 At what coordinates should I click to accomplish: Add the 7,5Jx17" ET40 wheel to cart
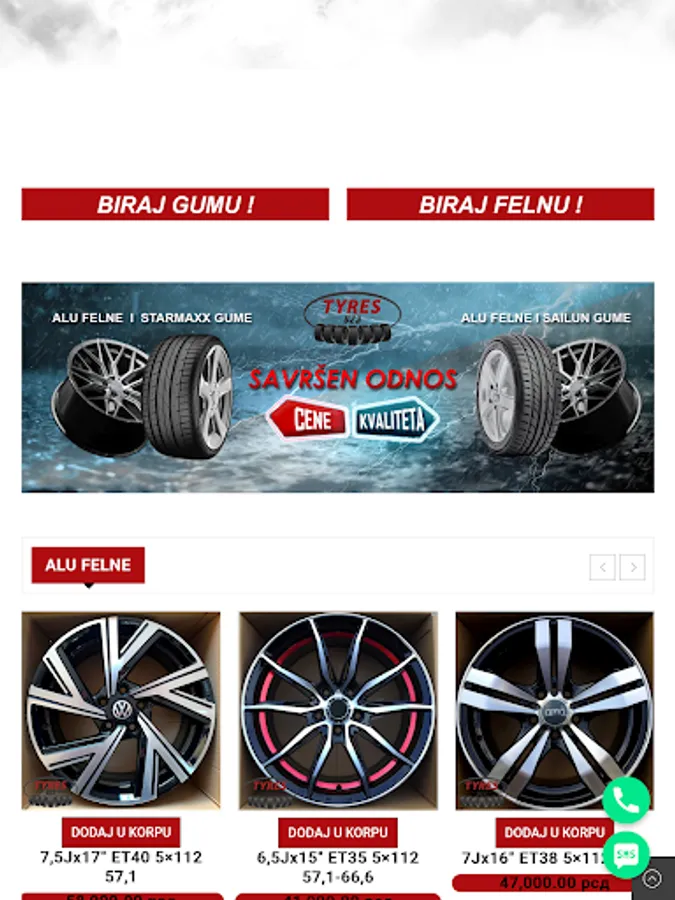pyautogui.click(x=121, y=832)
